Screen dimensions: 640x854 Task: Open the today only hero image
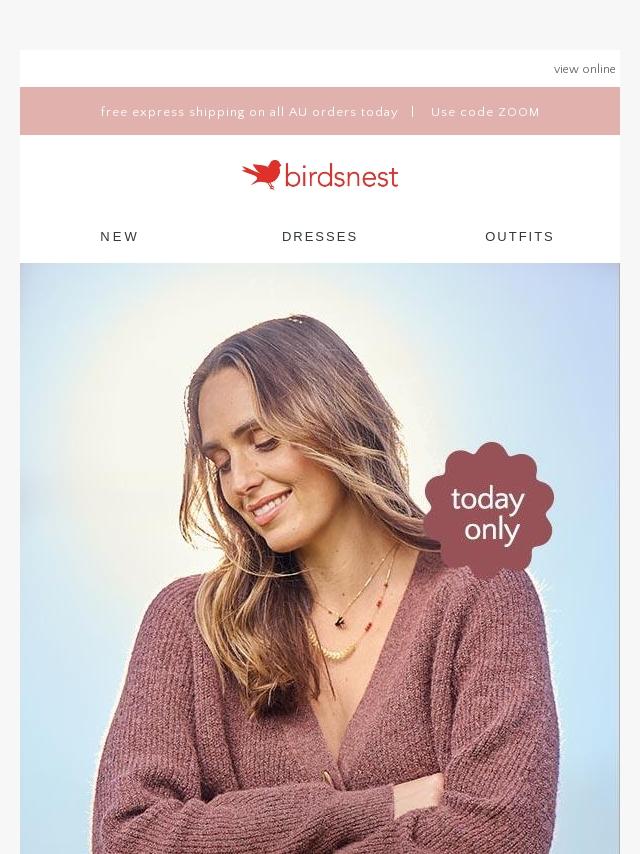320,558
